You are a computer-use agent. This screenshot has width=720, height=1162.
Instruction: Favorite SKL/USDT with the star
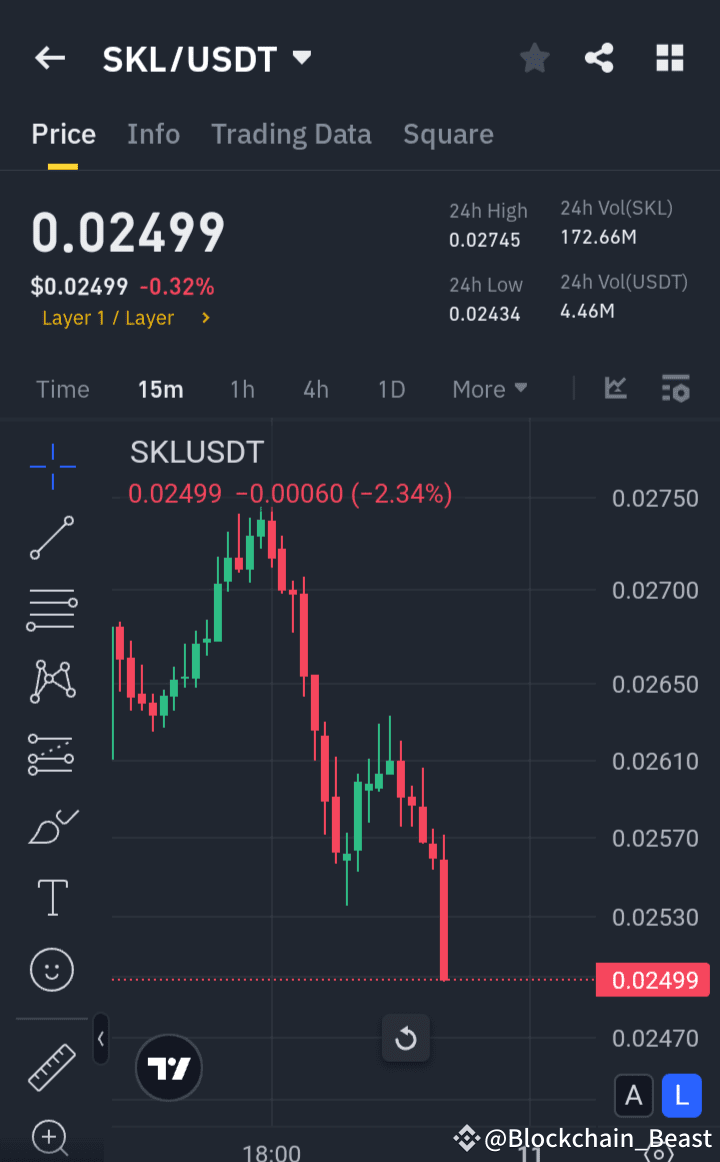coord(533,58)
